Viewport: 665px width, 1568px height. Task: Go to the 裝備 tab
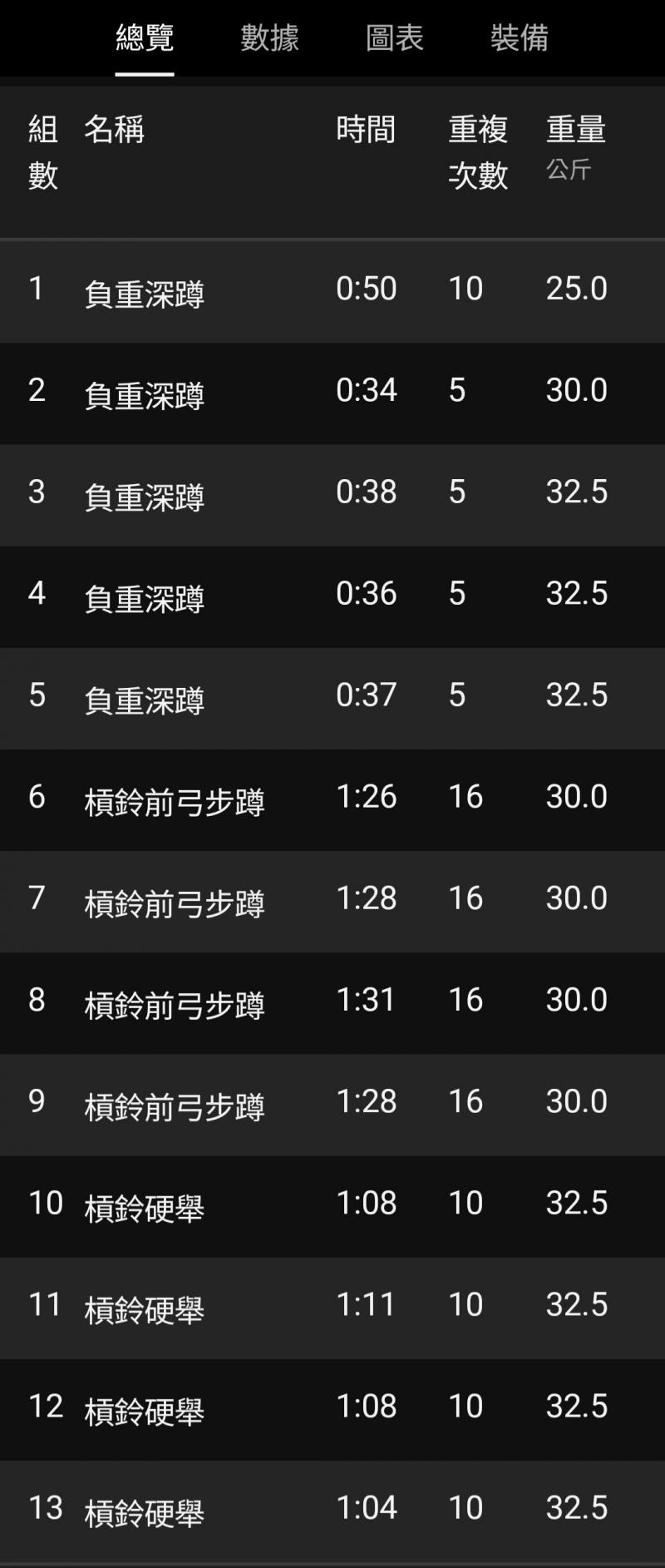[x=519, y=37]
